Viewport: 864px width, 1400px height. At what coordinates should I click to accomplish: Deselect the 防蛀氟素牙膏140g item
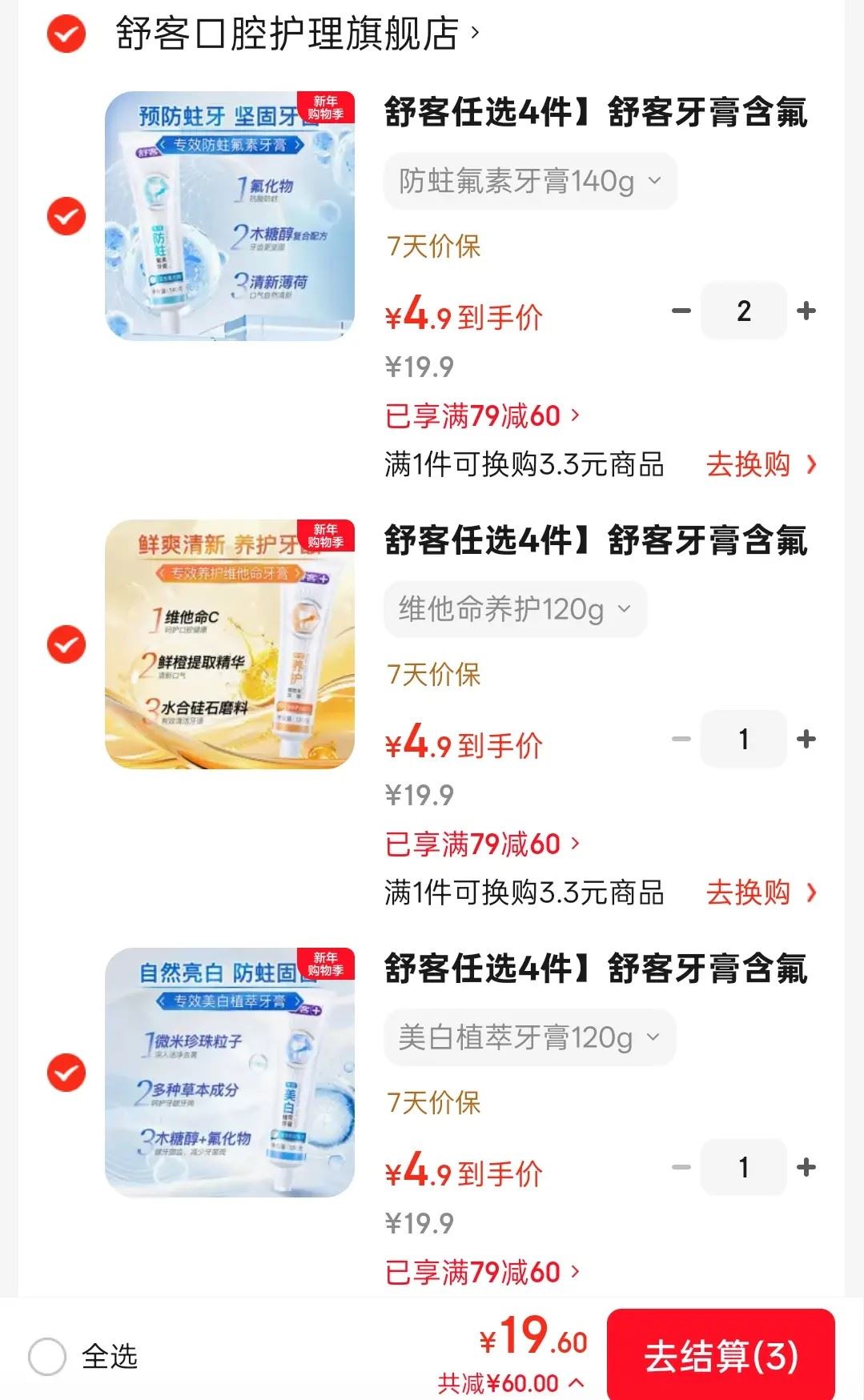click(x=66, y=216)
